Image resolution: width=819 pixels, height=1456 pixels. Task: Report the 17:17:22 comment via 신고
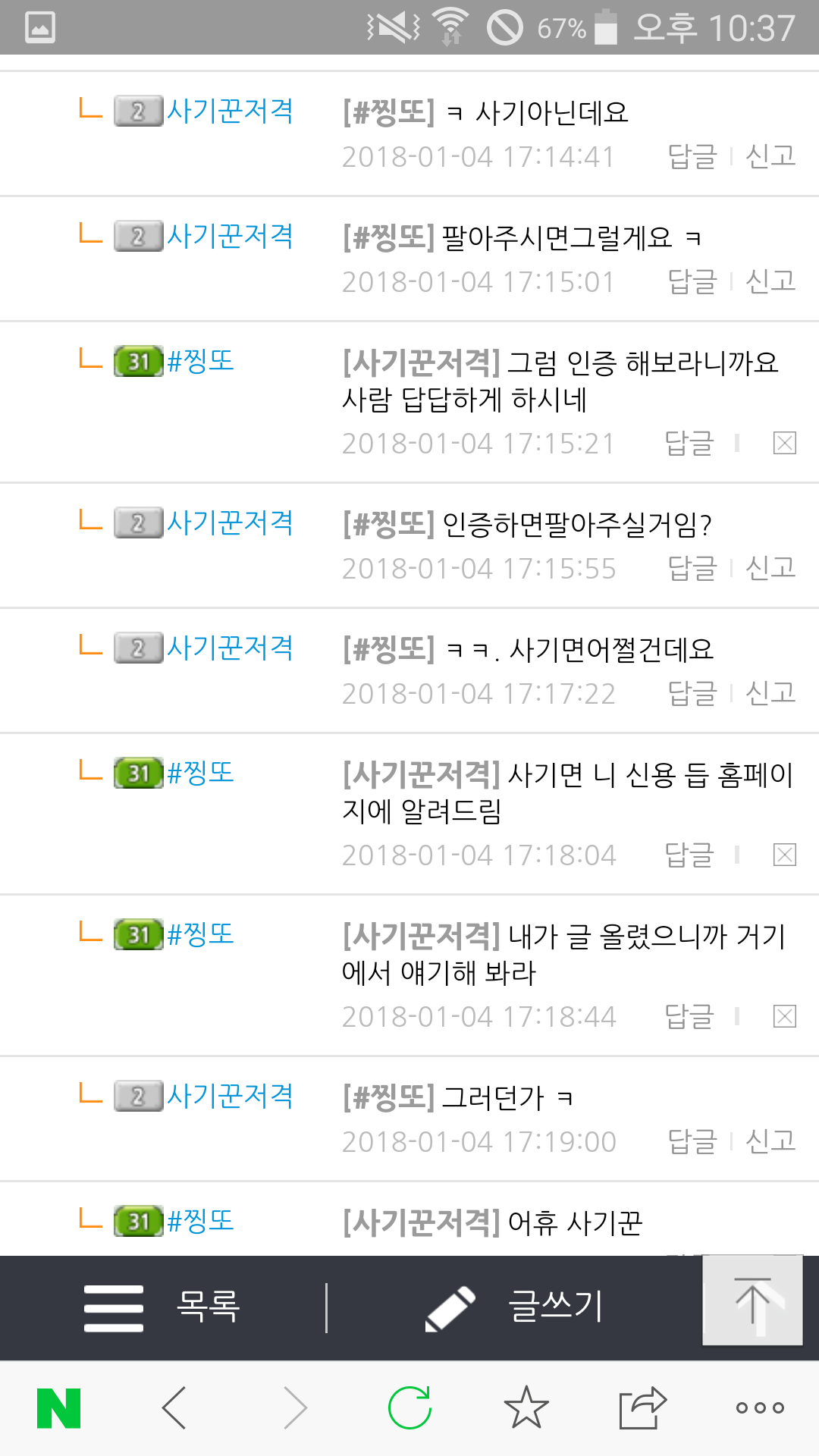(770, 693)
